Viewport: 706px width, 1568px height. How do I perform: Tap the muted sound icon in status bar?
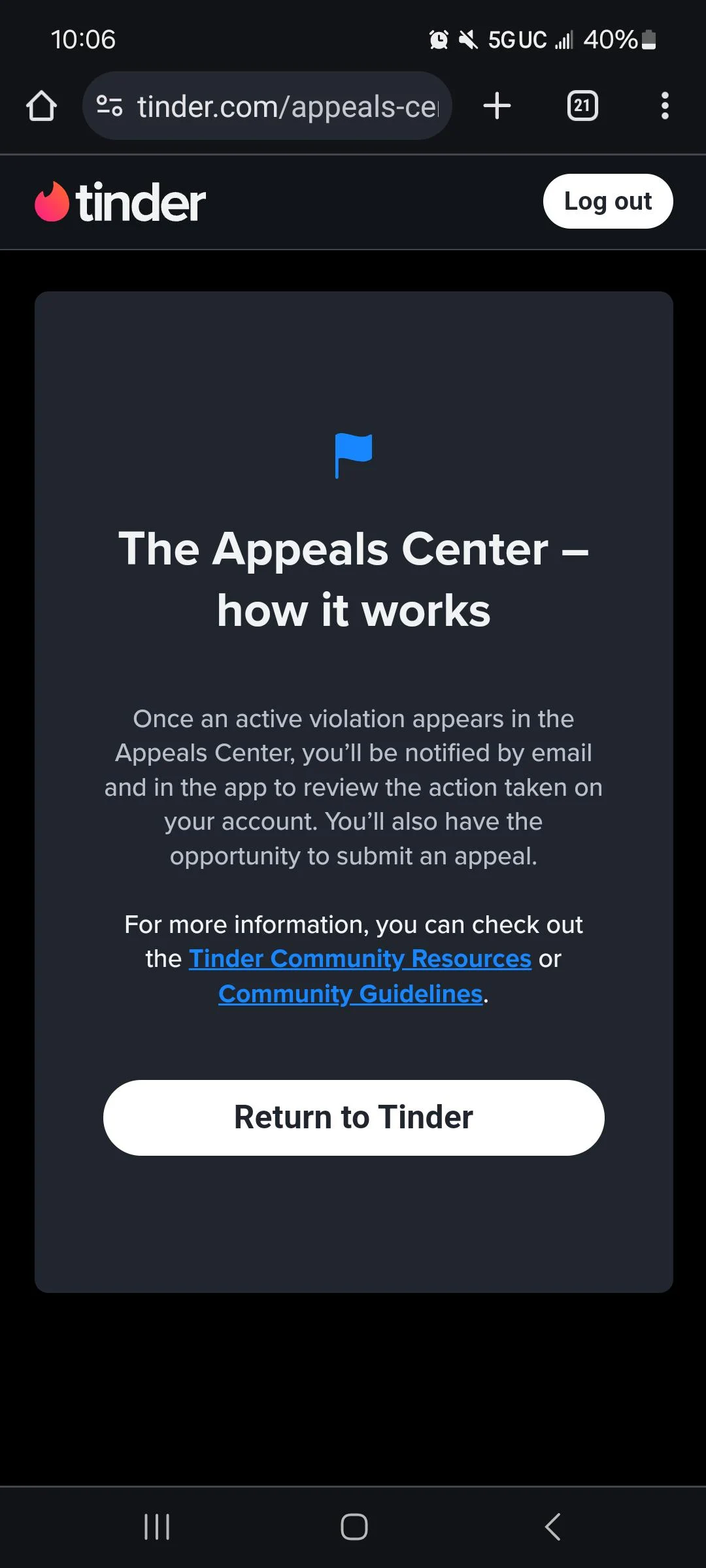468,39
